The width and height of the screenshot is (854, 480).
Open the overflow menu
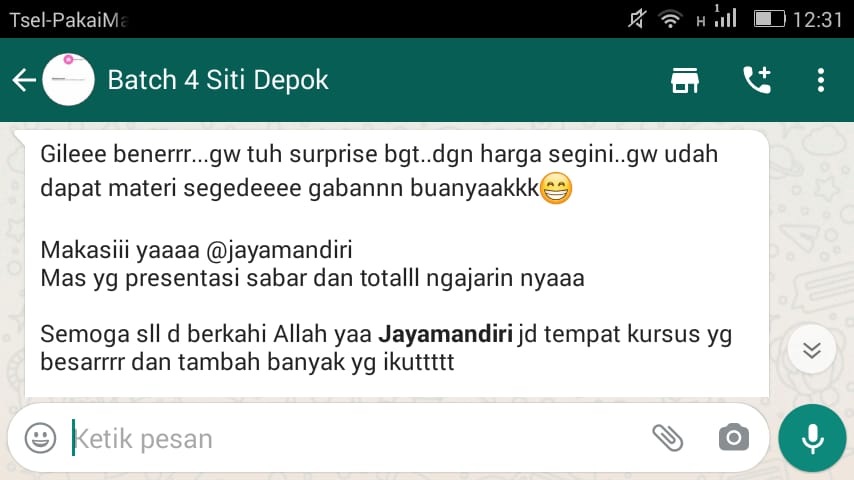(821, 80)
